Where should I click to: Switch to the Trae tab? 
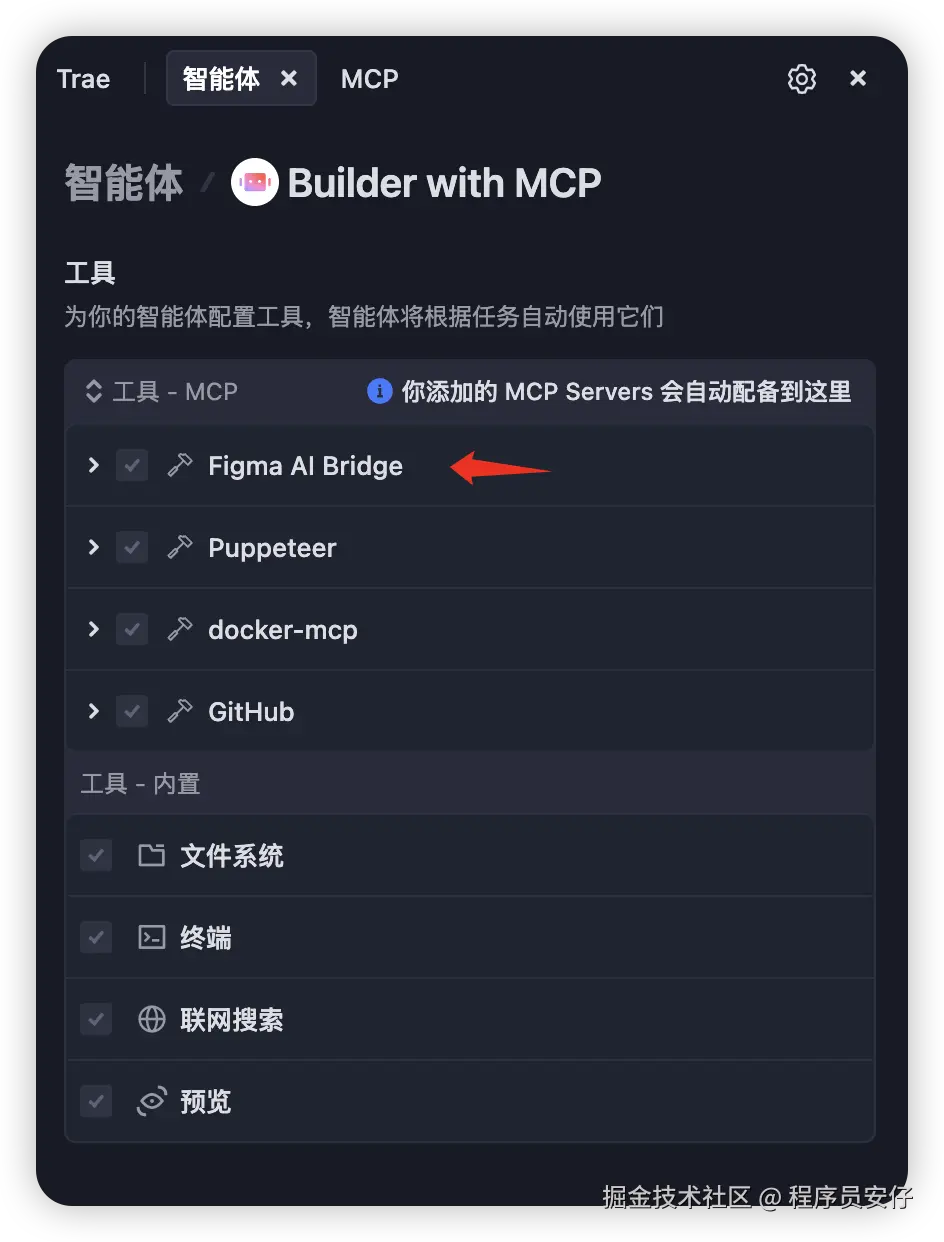(83, 79)
